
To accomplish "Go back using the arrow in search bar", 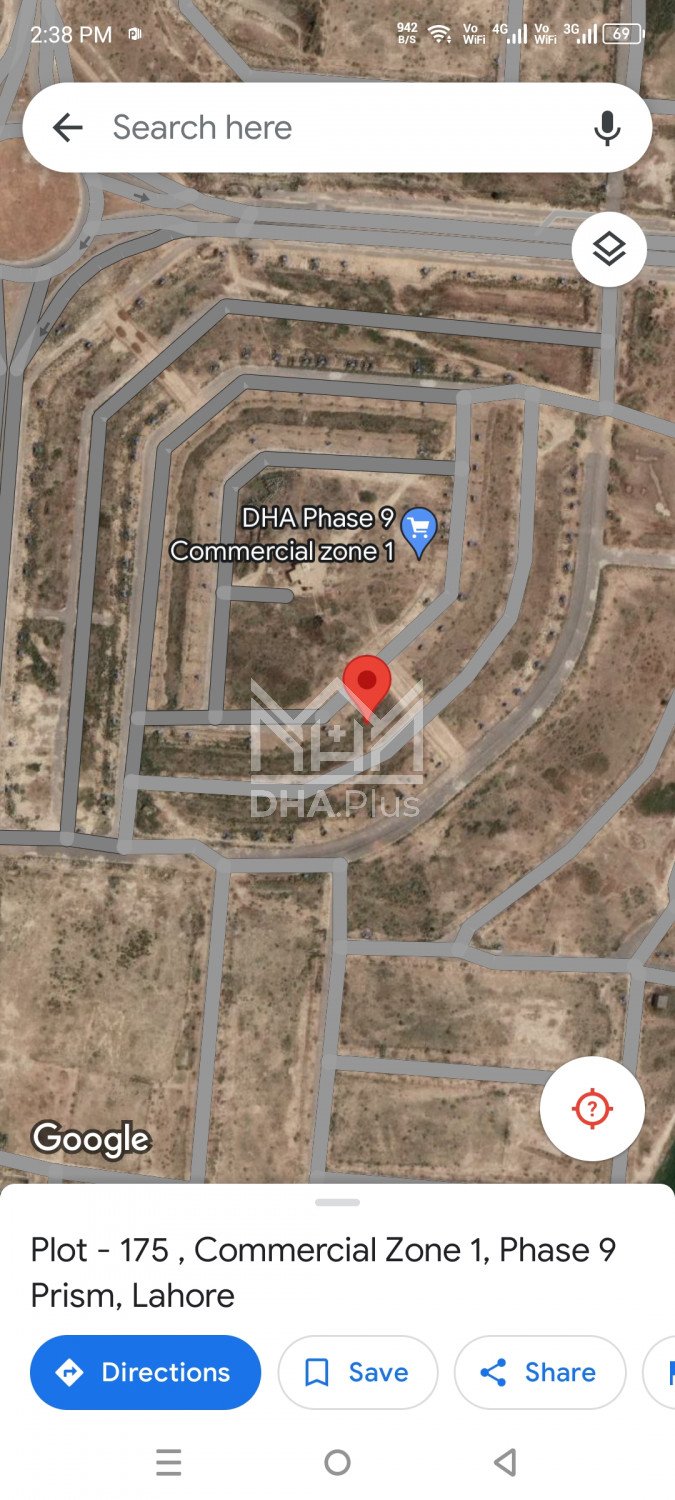I will (x=67, y=127).
